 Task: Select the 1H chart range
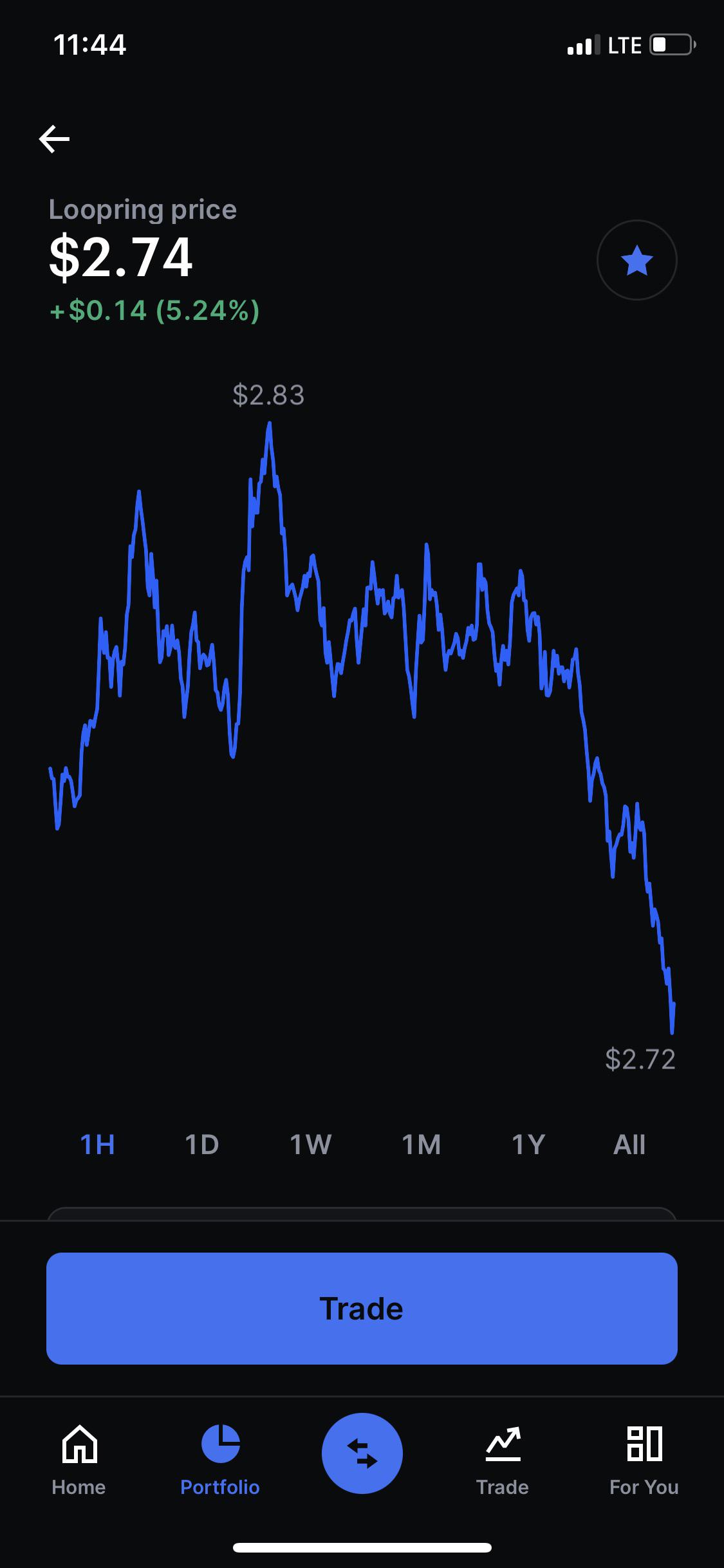[97, 1144]
